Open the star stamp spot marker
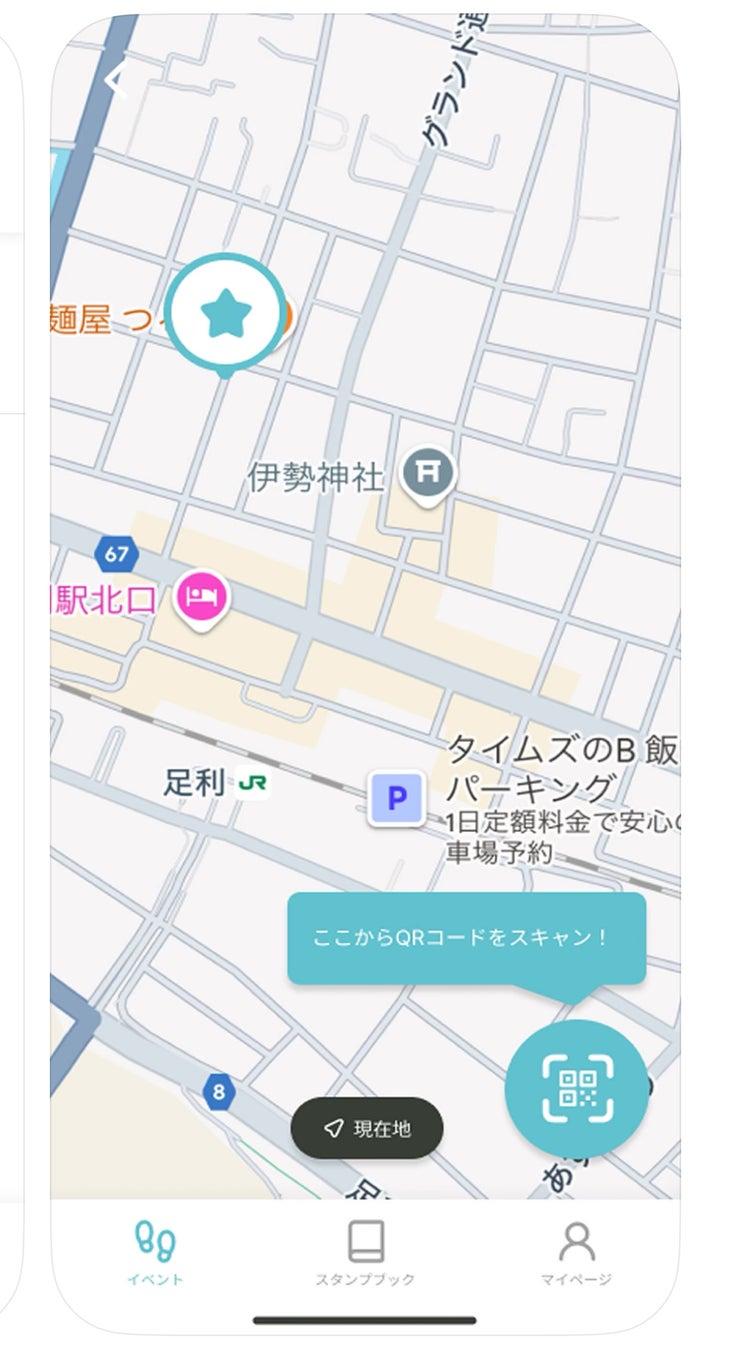Screen dimensions: 731x1350 coord(225,314)
